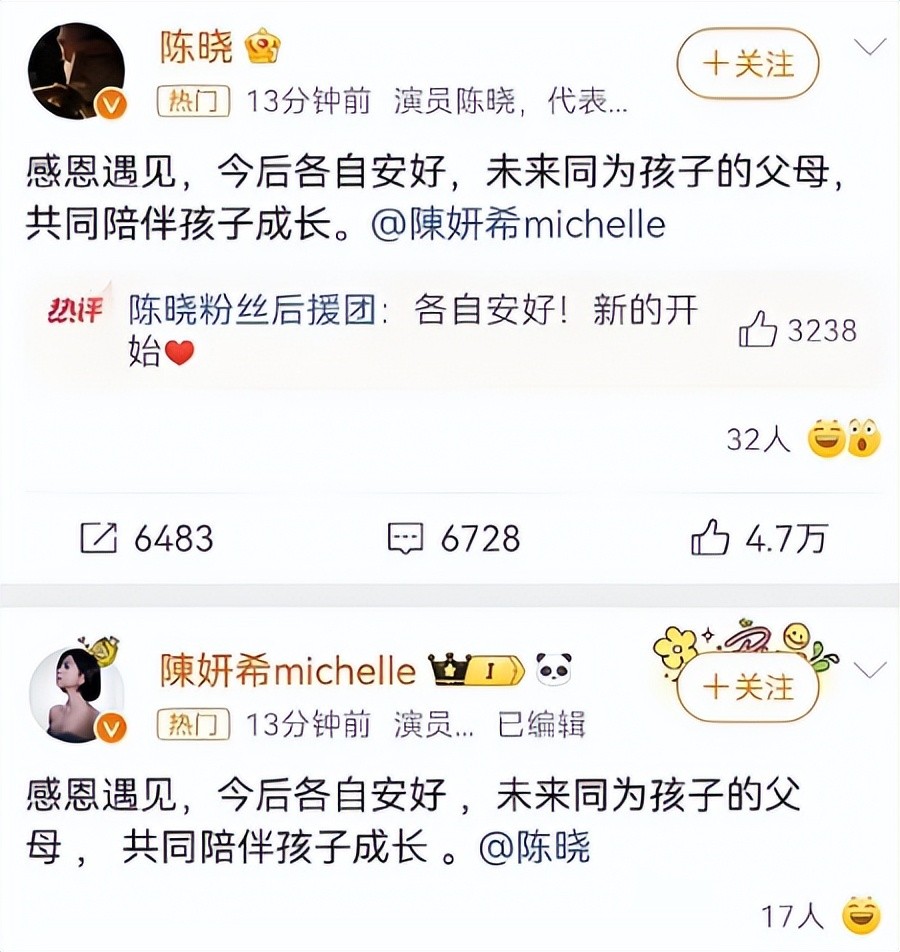Open the @陈晓 mention link
The image size is (900, 952).
(535, 848)
